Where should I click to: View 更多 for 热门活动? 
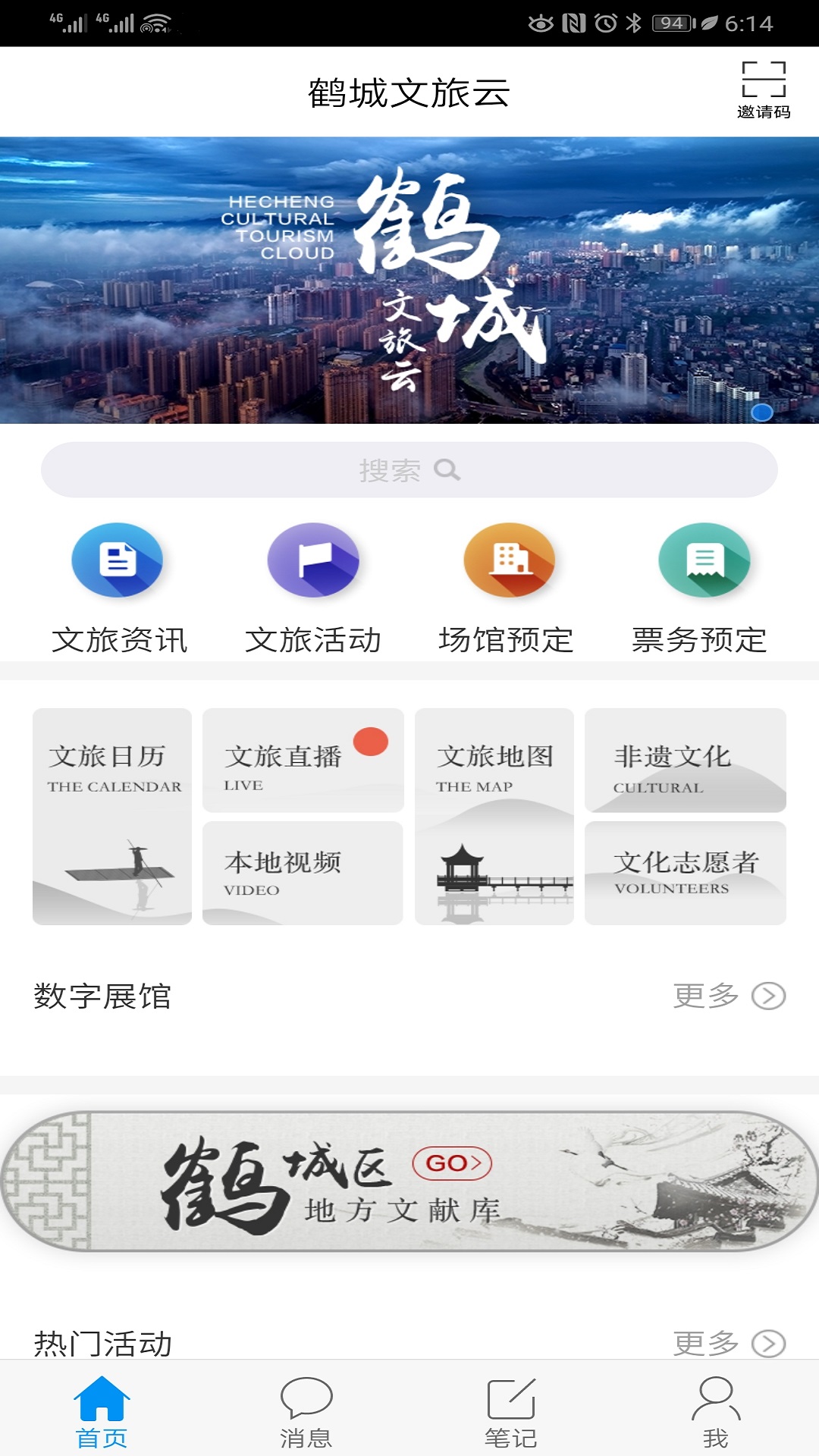(728, 1343)
